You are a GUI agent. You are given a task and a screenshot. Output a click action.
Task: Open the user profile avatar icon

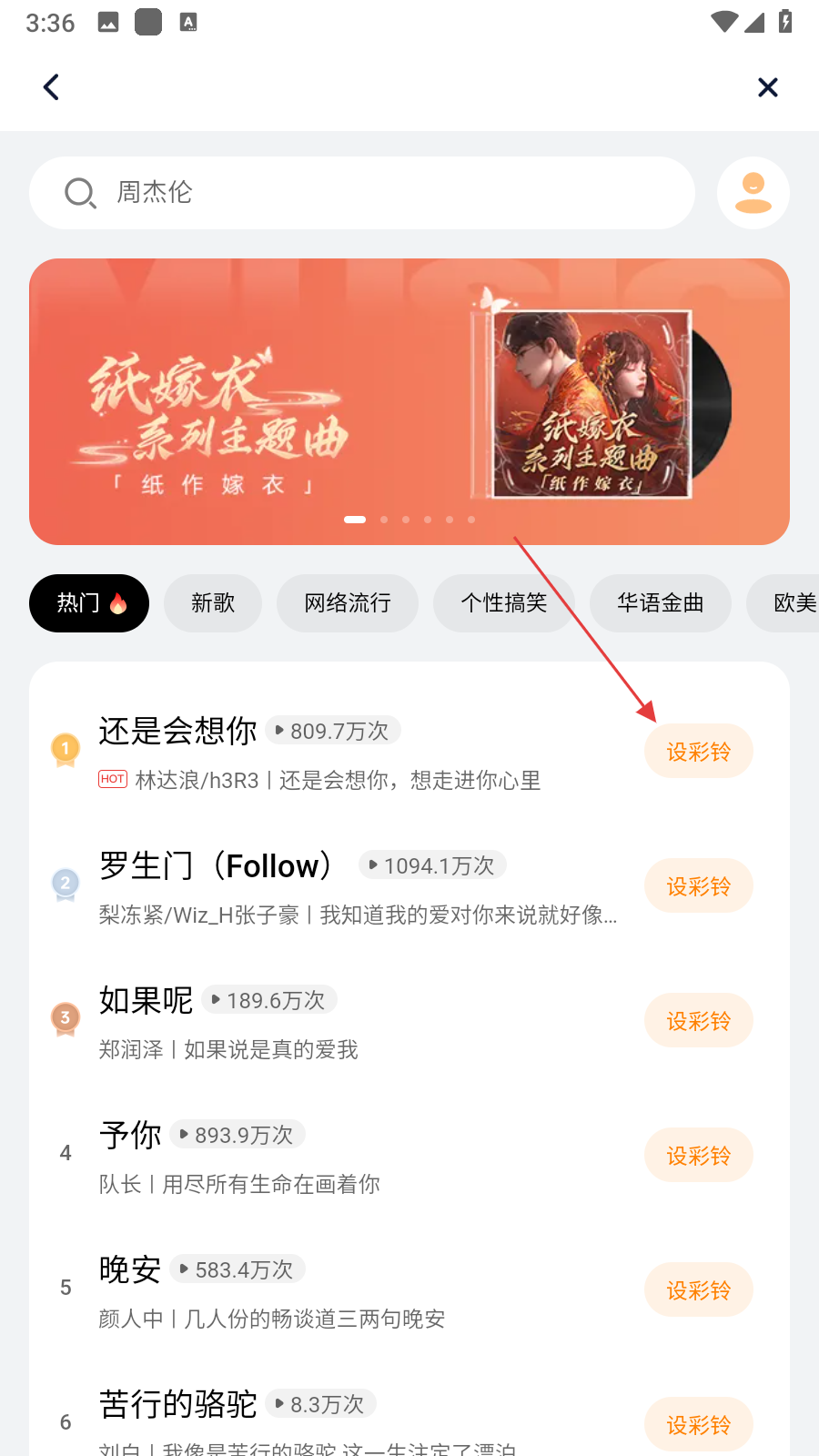pyautogui.click(x=753, y=193)
